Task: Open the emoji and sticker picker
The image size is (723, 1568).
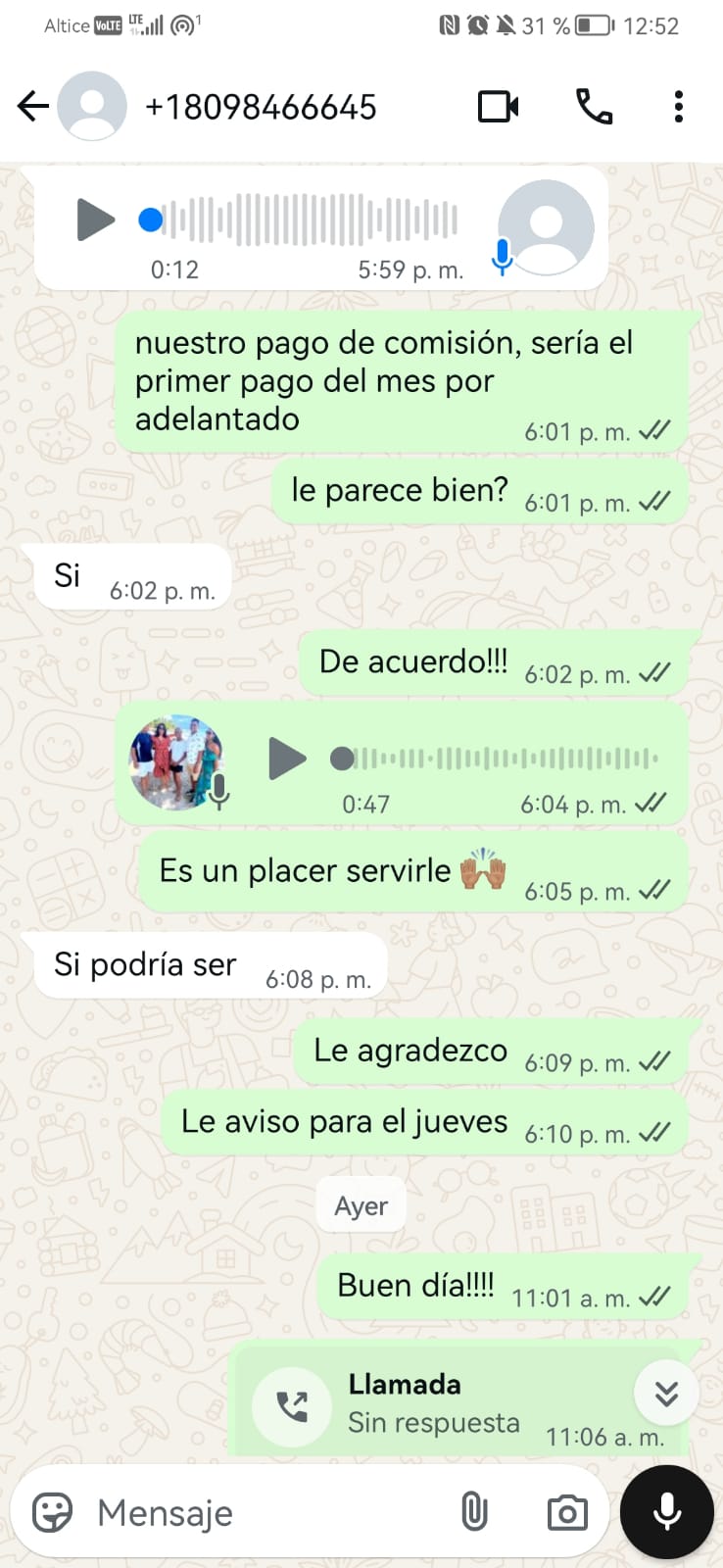Action: pos(53,1512)
